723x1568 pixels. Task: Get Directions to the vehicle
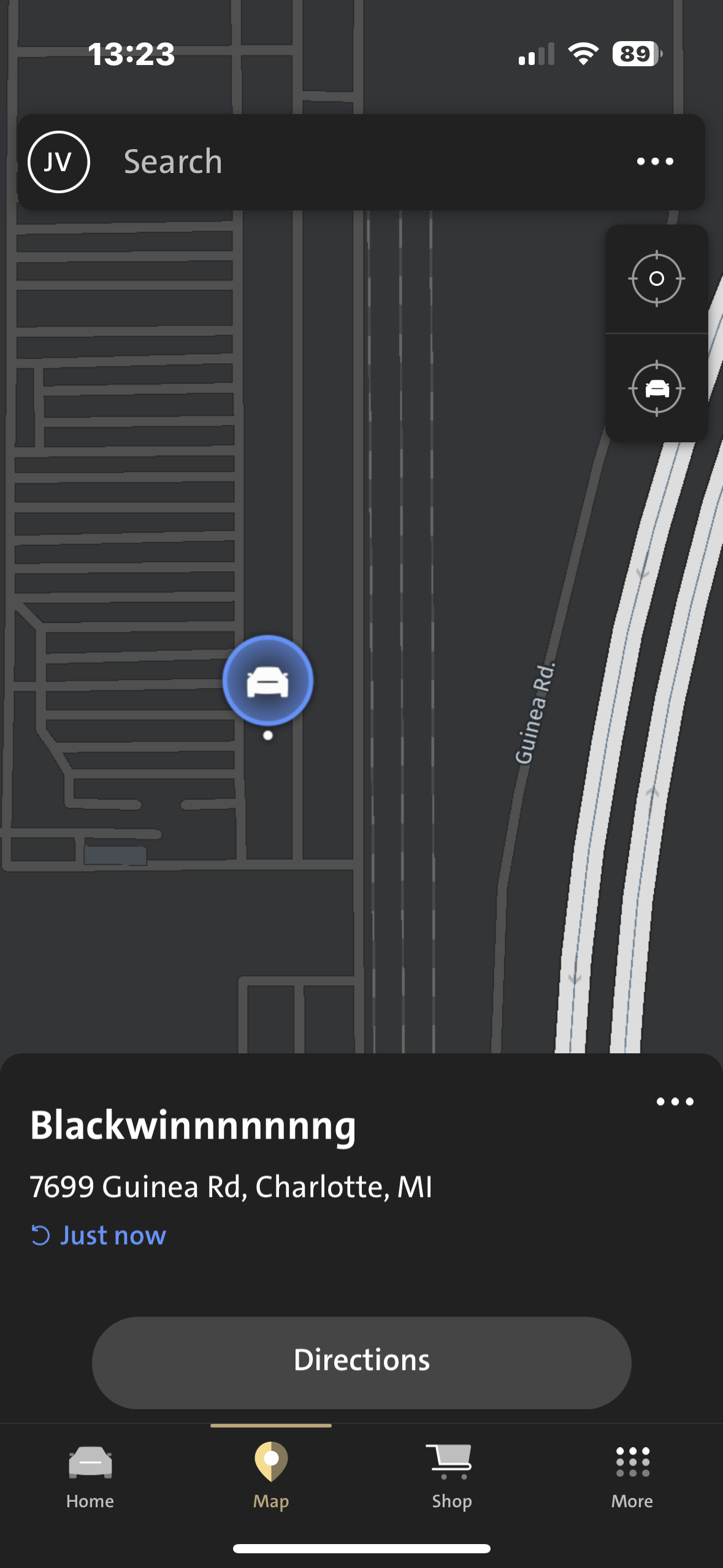point(361,1362)
